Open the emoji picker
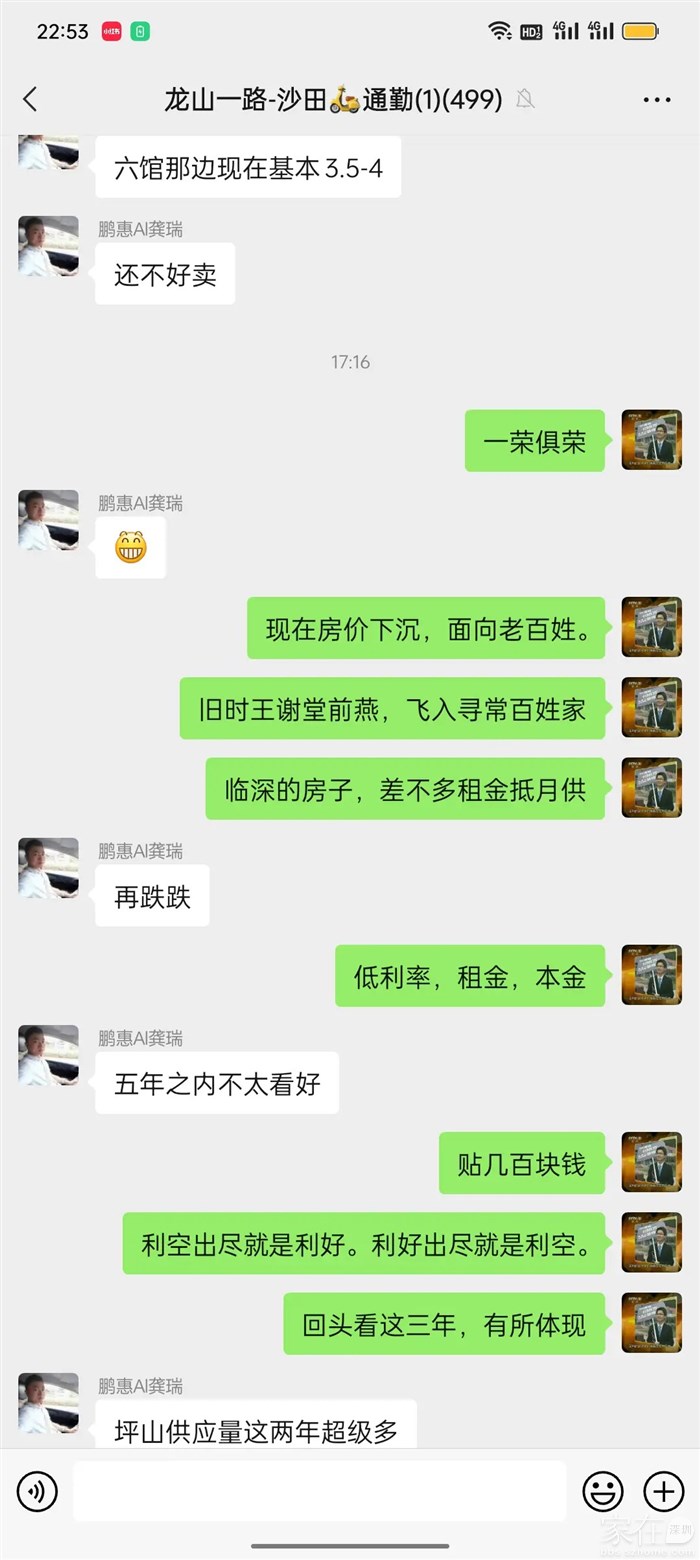This screenshot has width=700, height=1560. point(603,1491)
